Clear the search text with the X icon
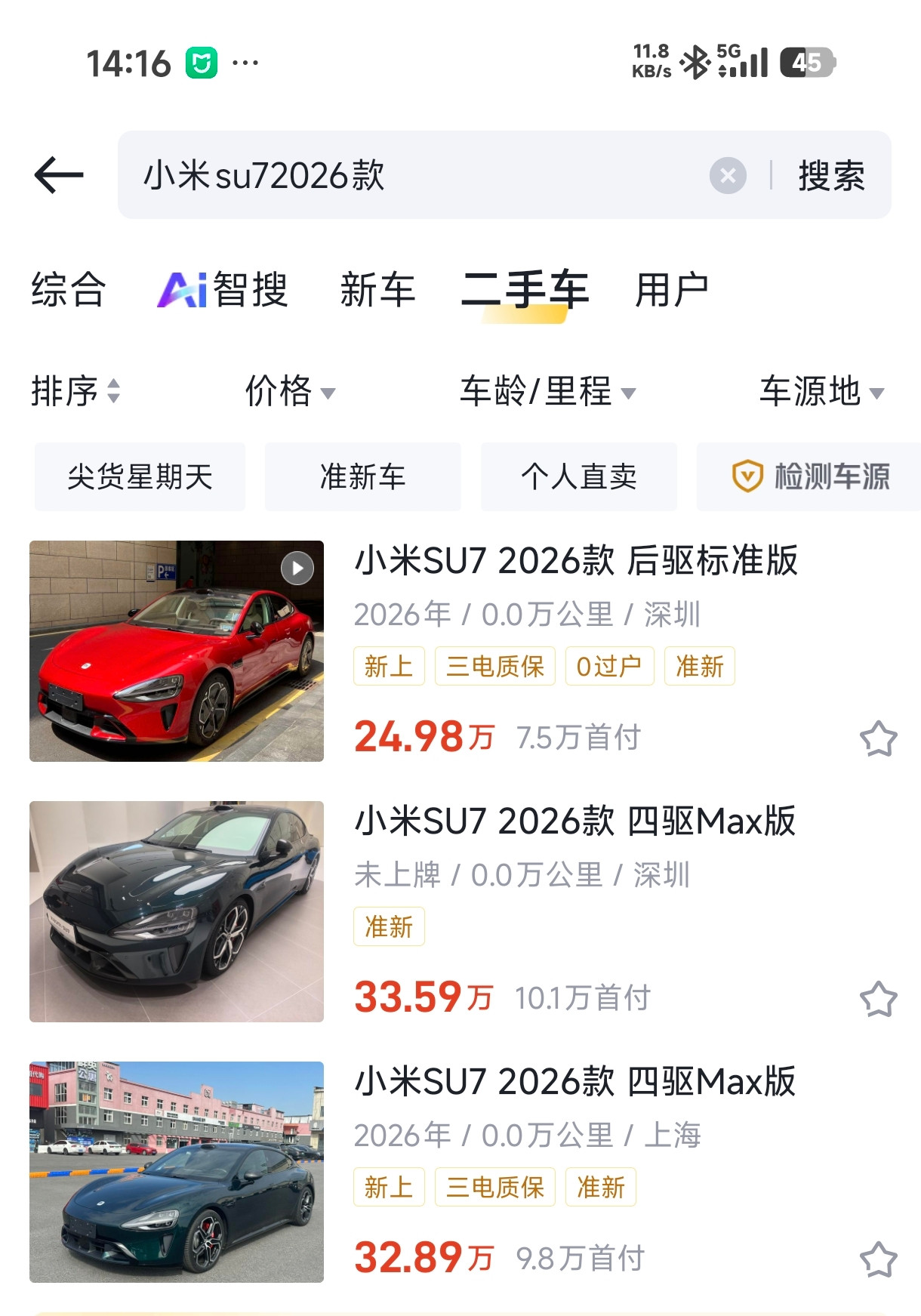 pos(726,175)
